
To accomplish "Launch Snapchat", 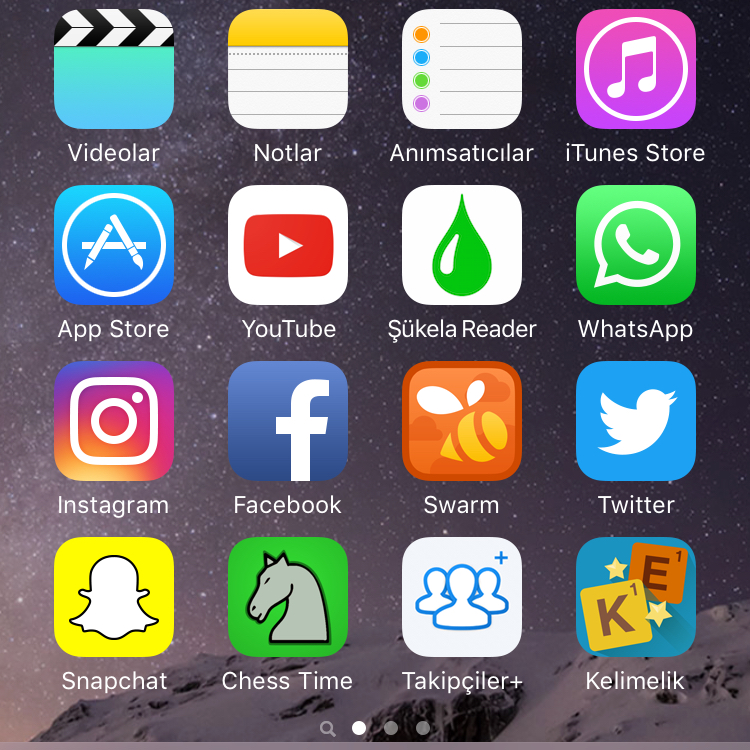I will (x=113, y=597).
